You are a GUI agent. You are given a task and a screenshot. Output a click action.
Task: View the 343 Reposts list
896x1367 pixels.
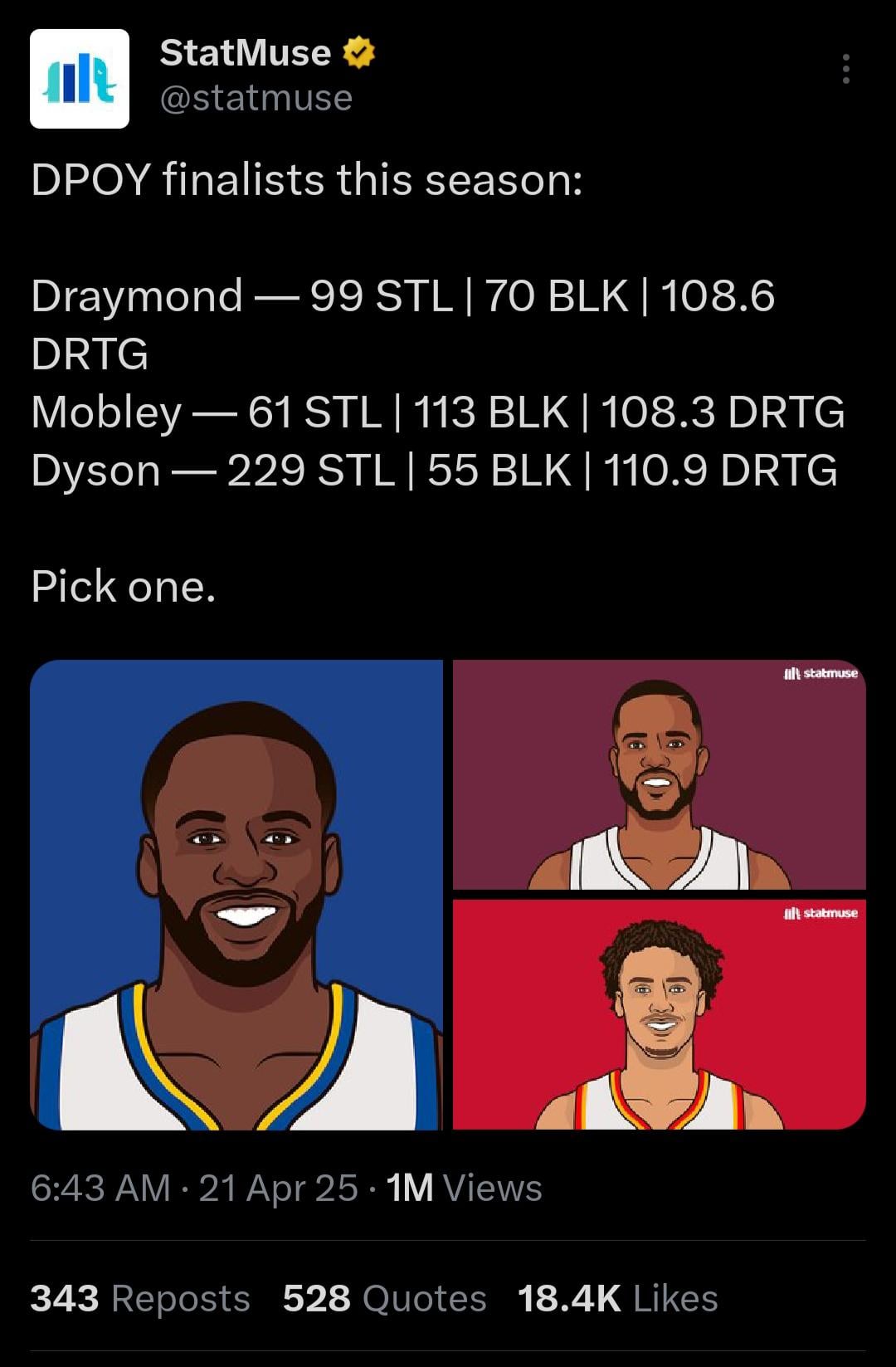140,1298
